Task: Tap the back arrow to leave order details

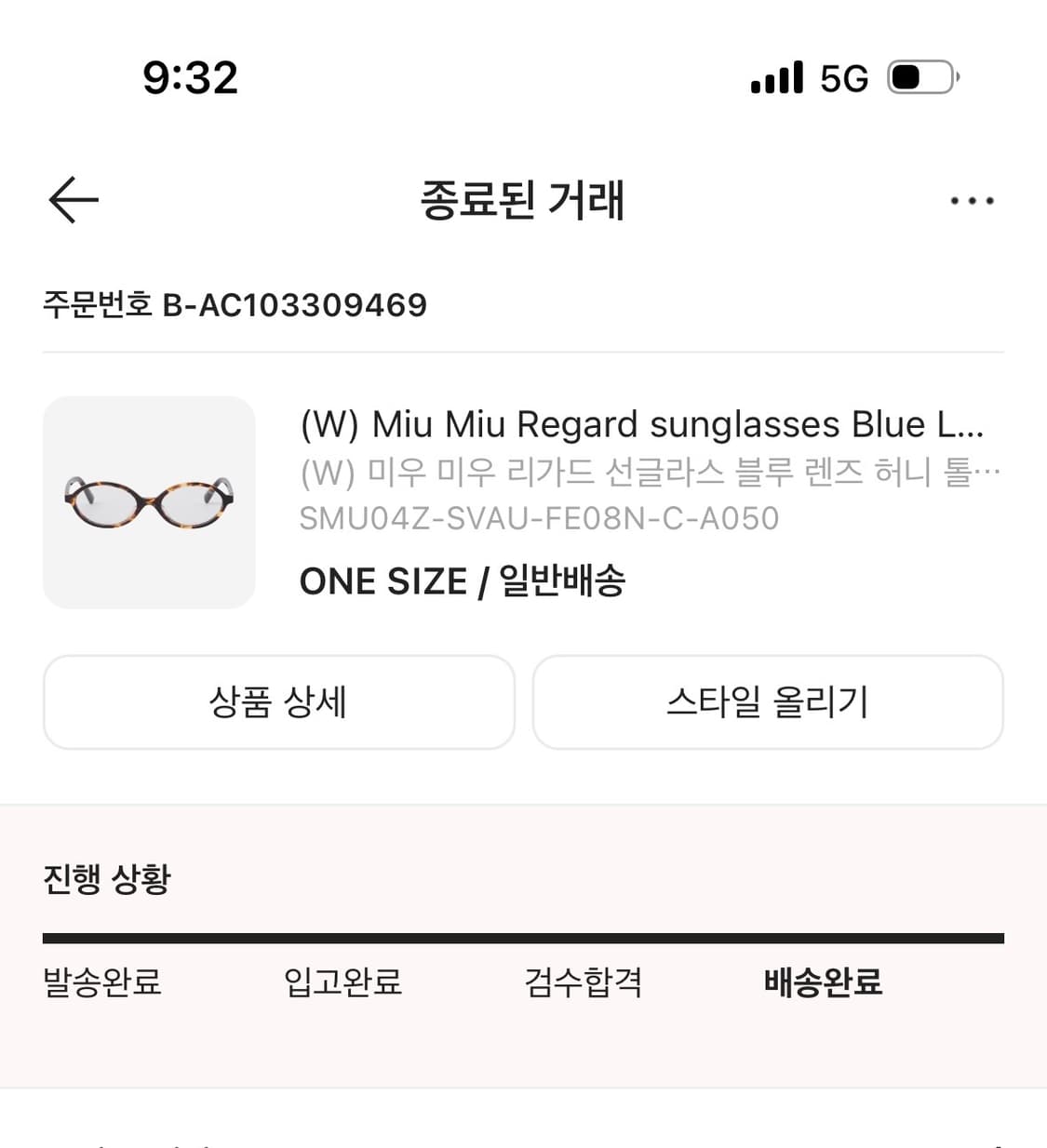Action: [73, 199]
